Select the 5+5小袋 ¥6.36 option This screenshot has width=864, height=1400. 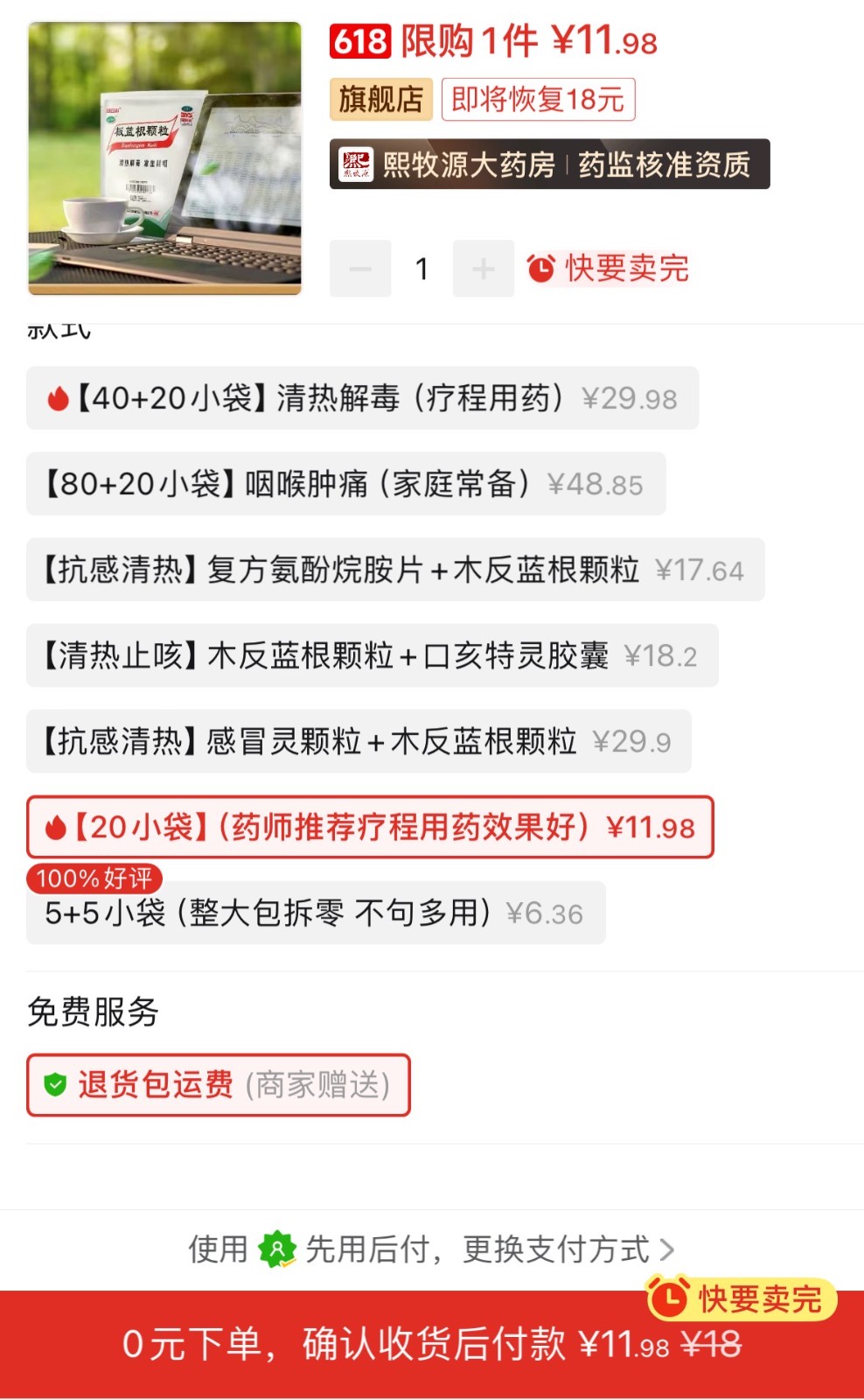[x=316, y=913]
